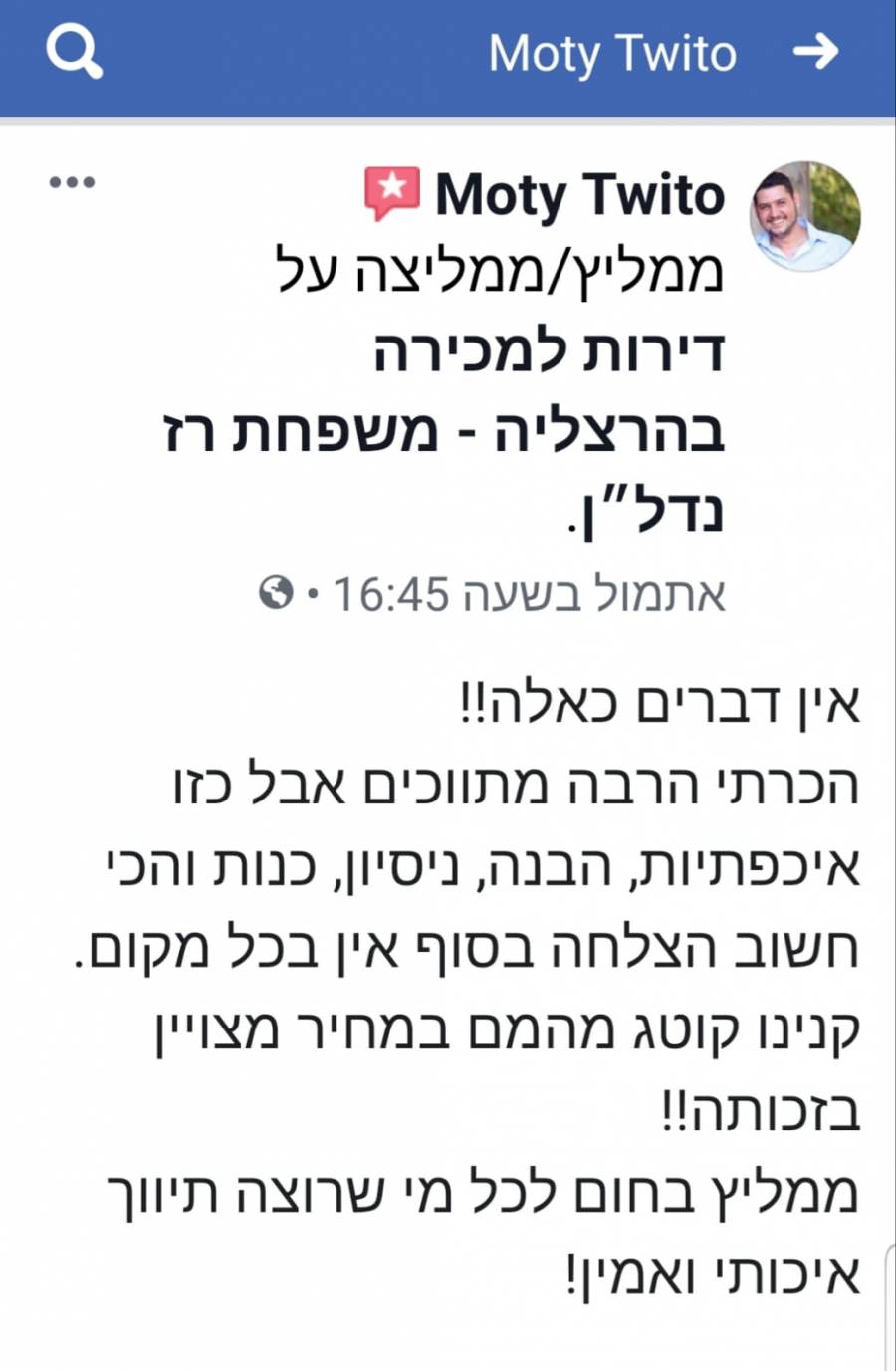Open the post timestamp אתמול בשעה 16:45
This screenshot has width=896, height=1371.
pyautogui.click(x=529, y=594)
